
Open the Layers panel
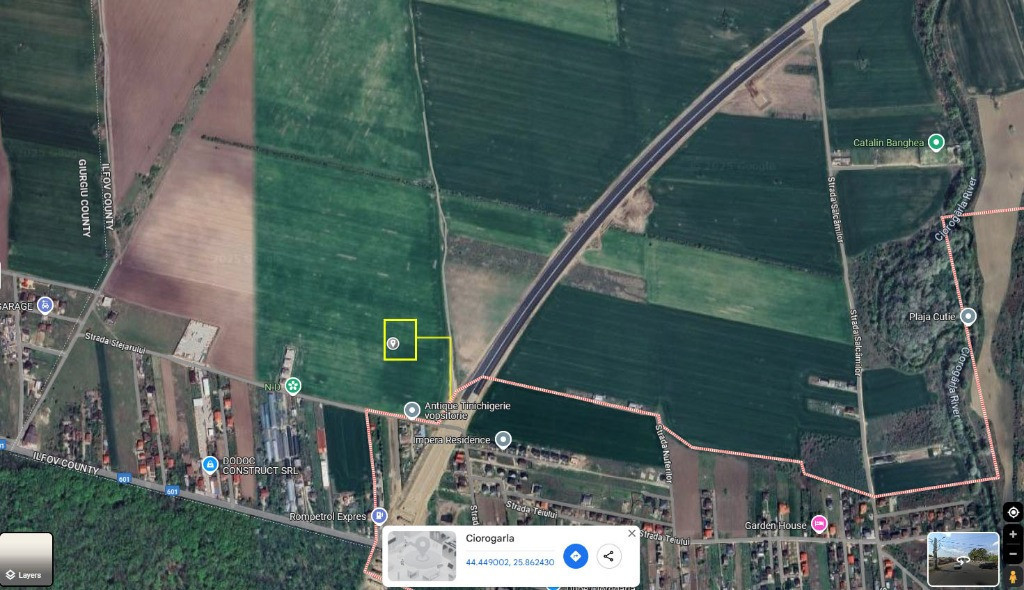(x=26, y=560)
